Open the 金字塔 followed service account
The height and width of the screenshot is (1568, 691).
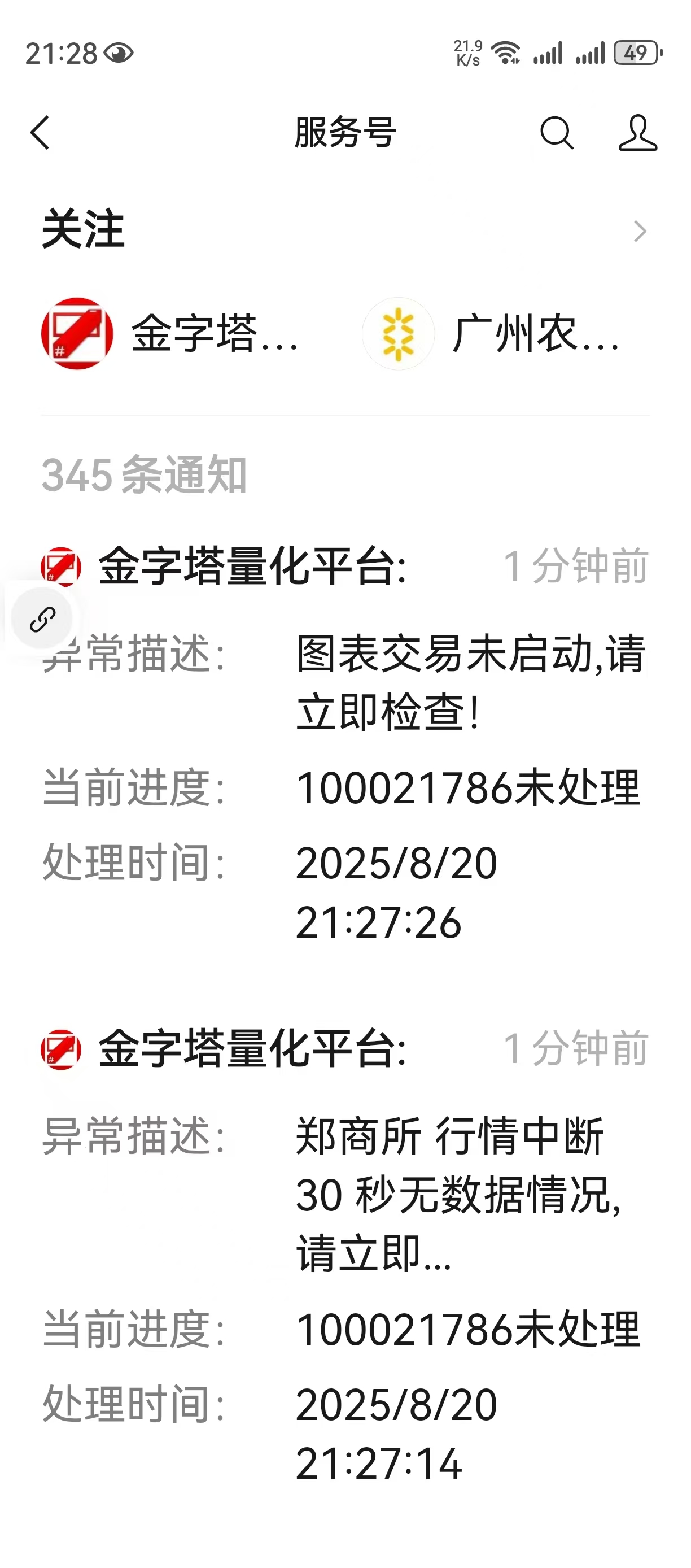tap(170, 334)
